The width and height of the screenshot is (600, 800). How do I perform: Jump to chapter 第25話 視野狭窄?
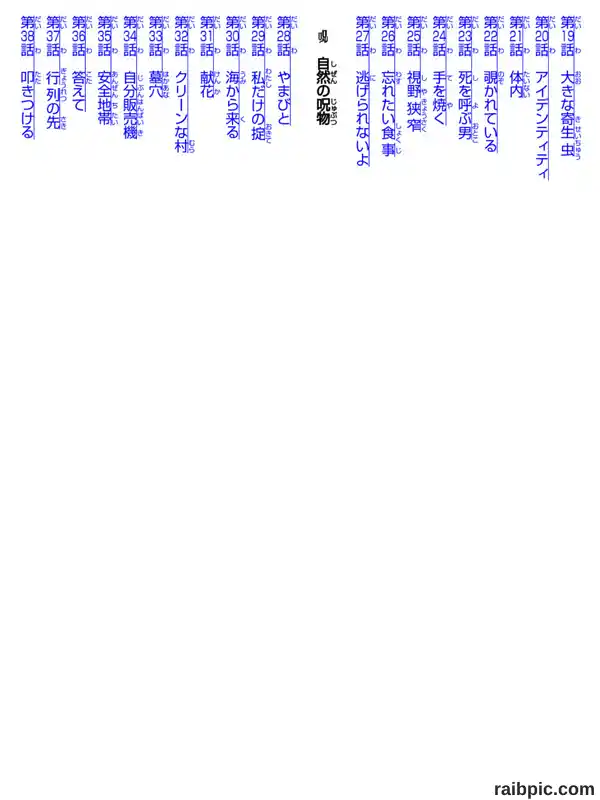417,77
